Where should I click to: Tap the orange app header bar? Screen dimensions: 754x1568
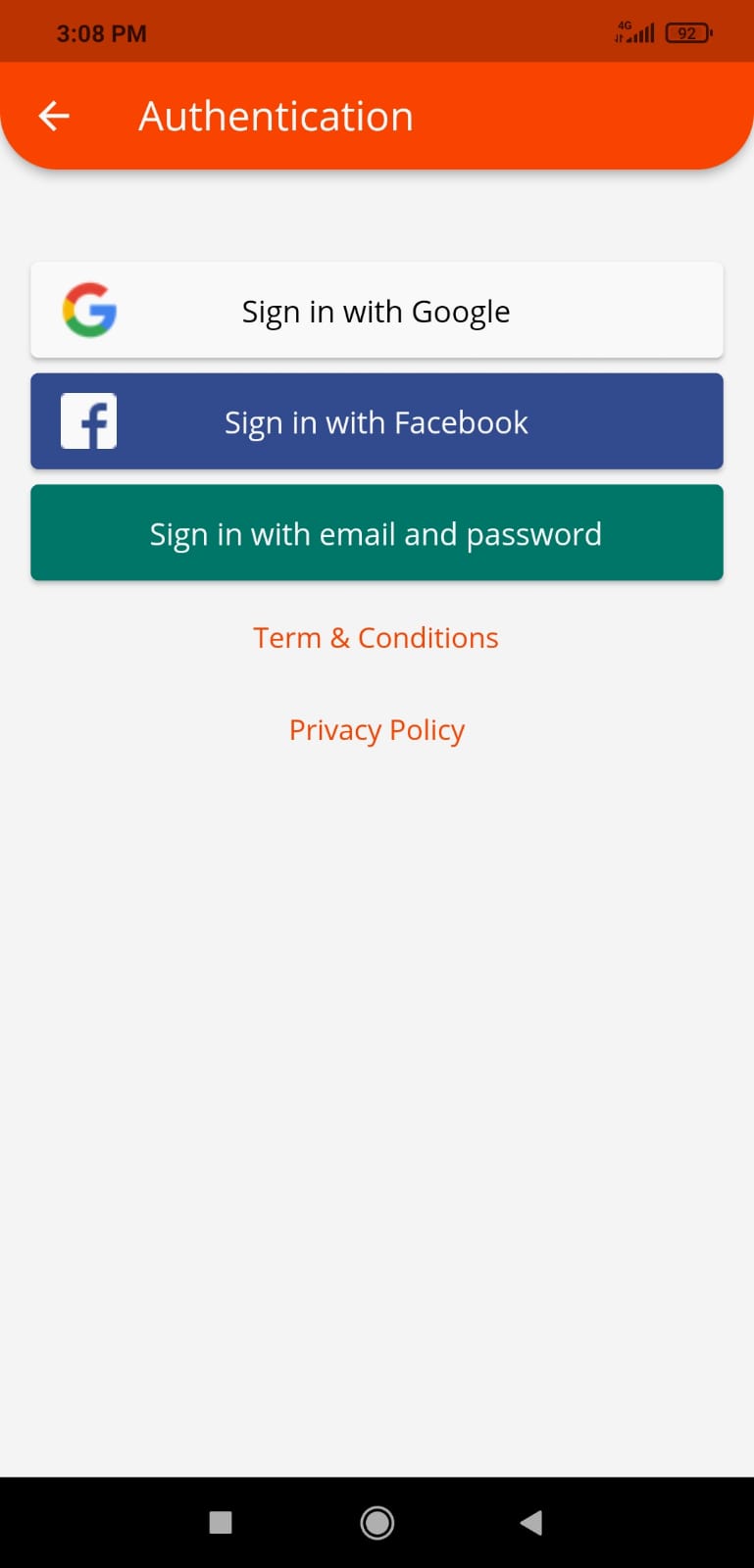[x=376, y=115]
